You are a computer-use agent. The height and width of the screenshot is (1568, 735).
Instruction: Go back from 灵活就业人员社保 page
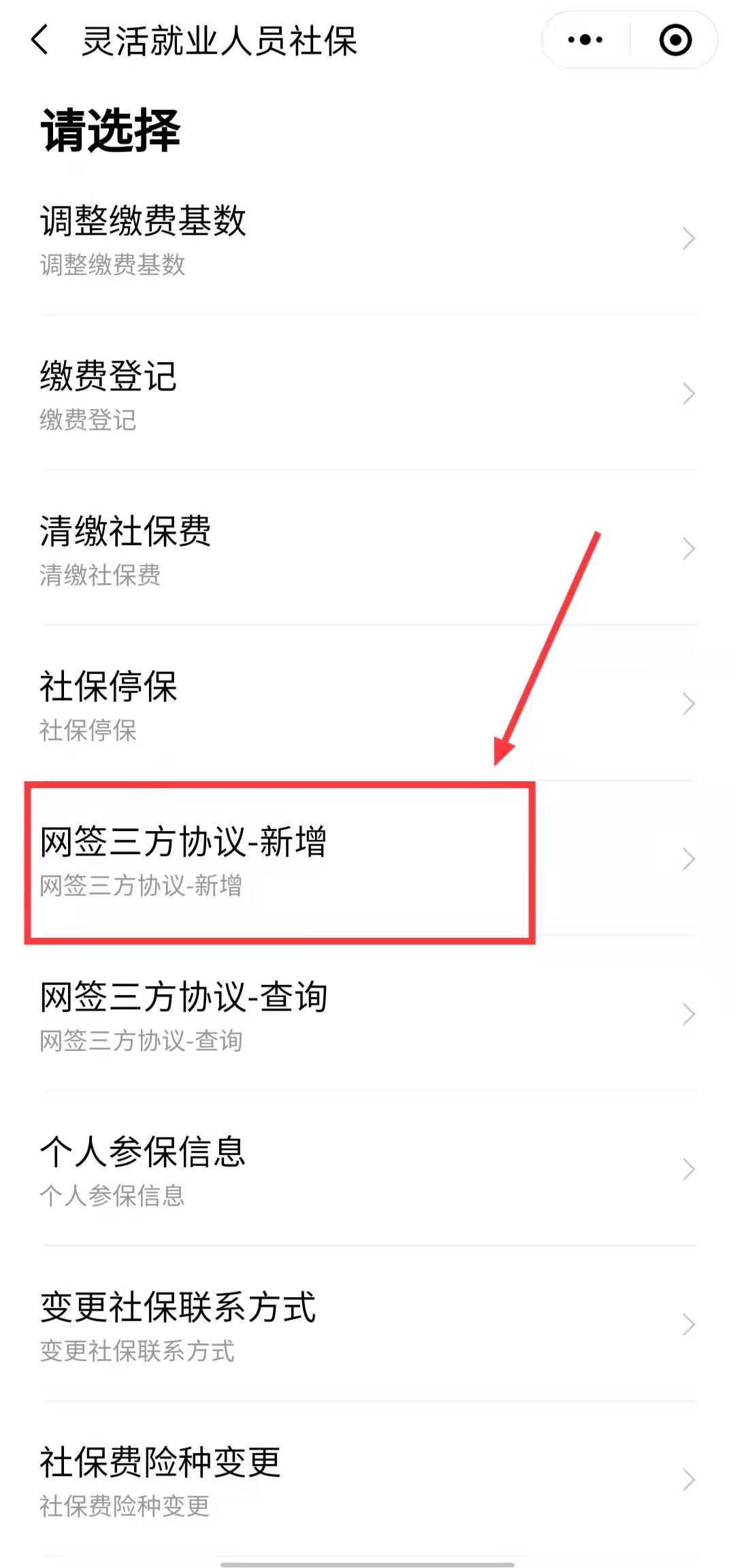pos(41,40)
